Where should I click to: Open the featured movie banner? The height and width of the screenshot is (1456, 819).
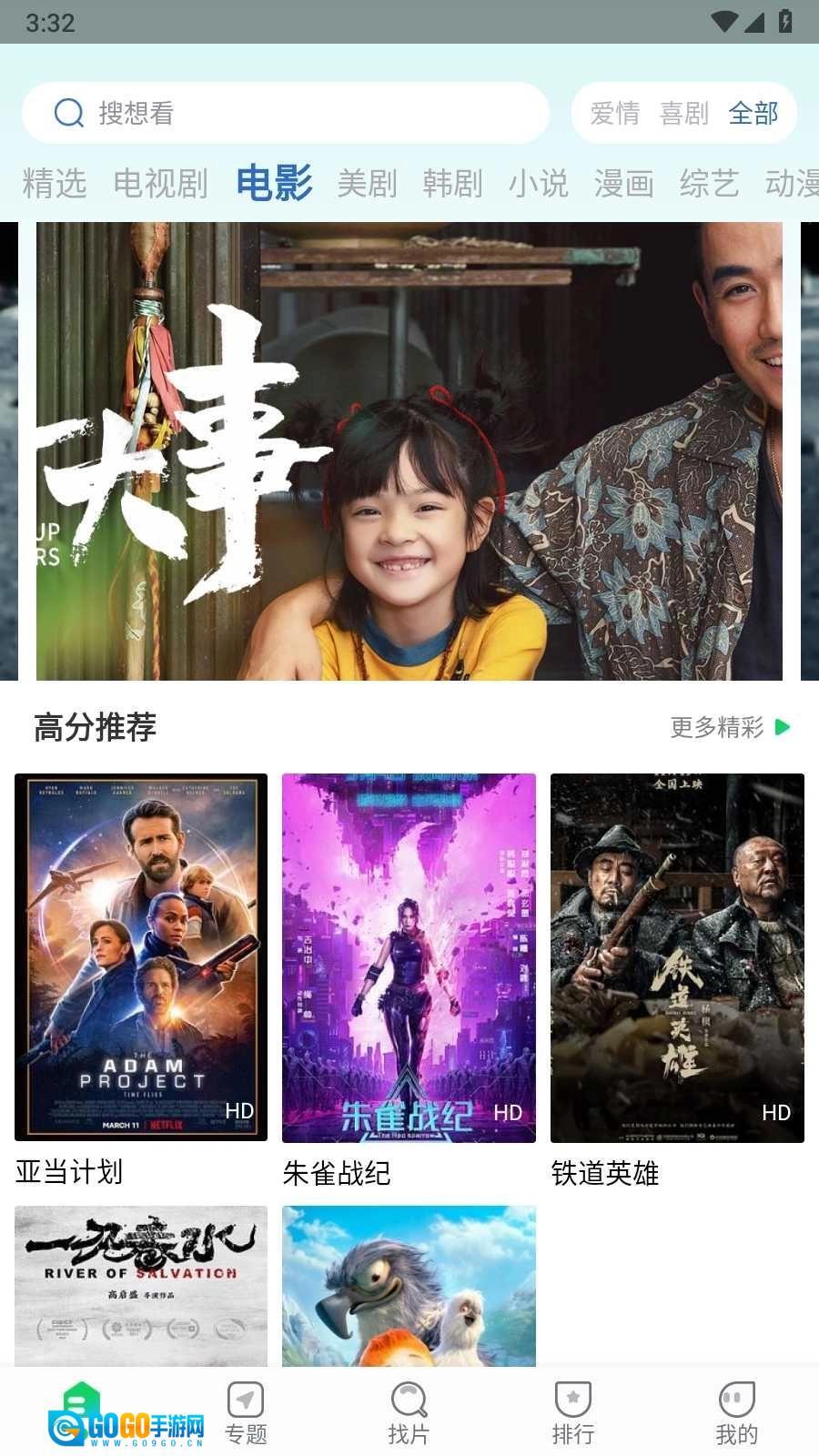coord(409,450)
